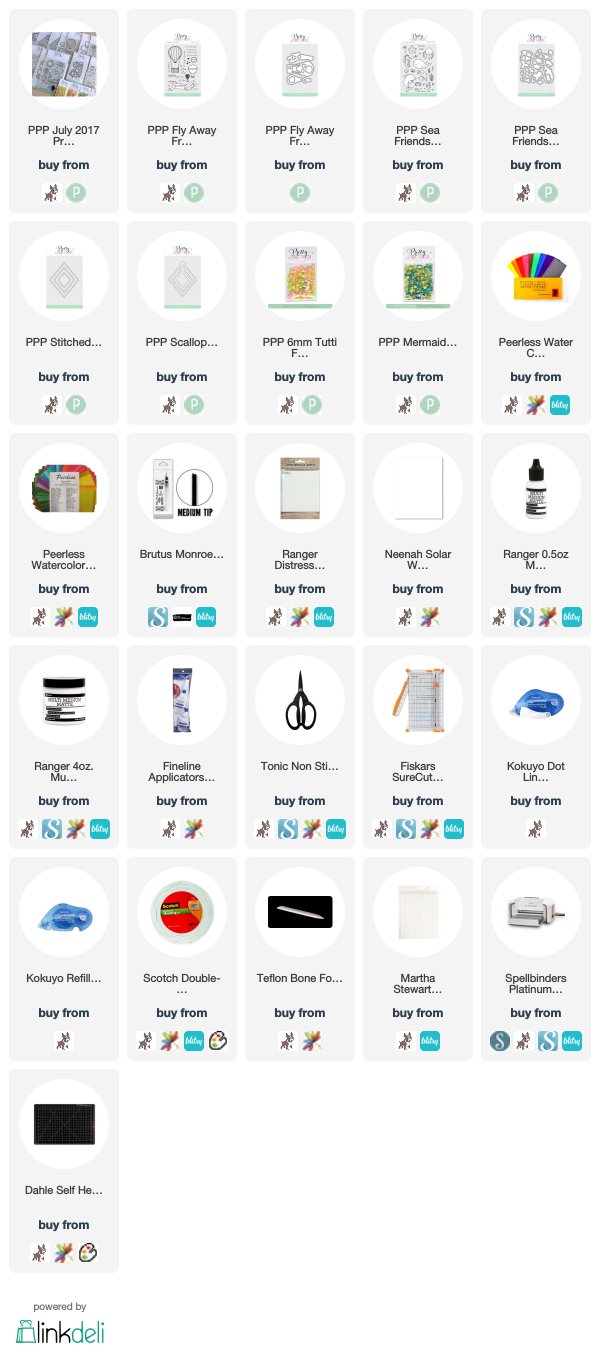Open the Brutus Monroe medium tip product
600x1353 pixels.
point(182,534)
